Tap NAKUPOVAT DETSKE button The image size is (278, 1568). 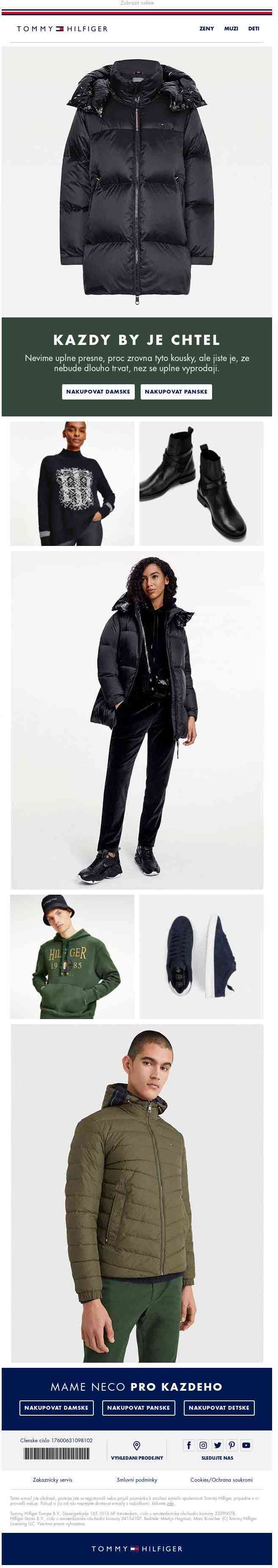coord(219,1407)
